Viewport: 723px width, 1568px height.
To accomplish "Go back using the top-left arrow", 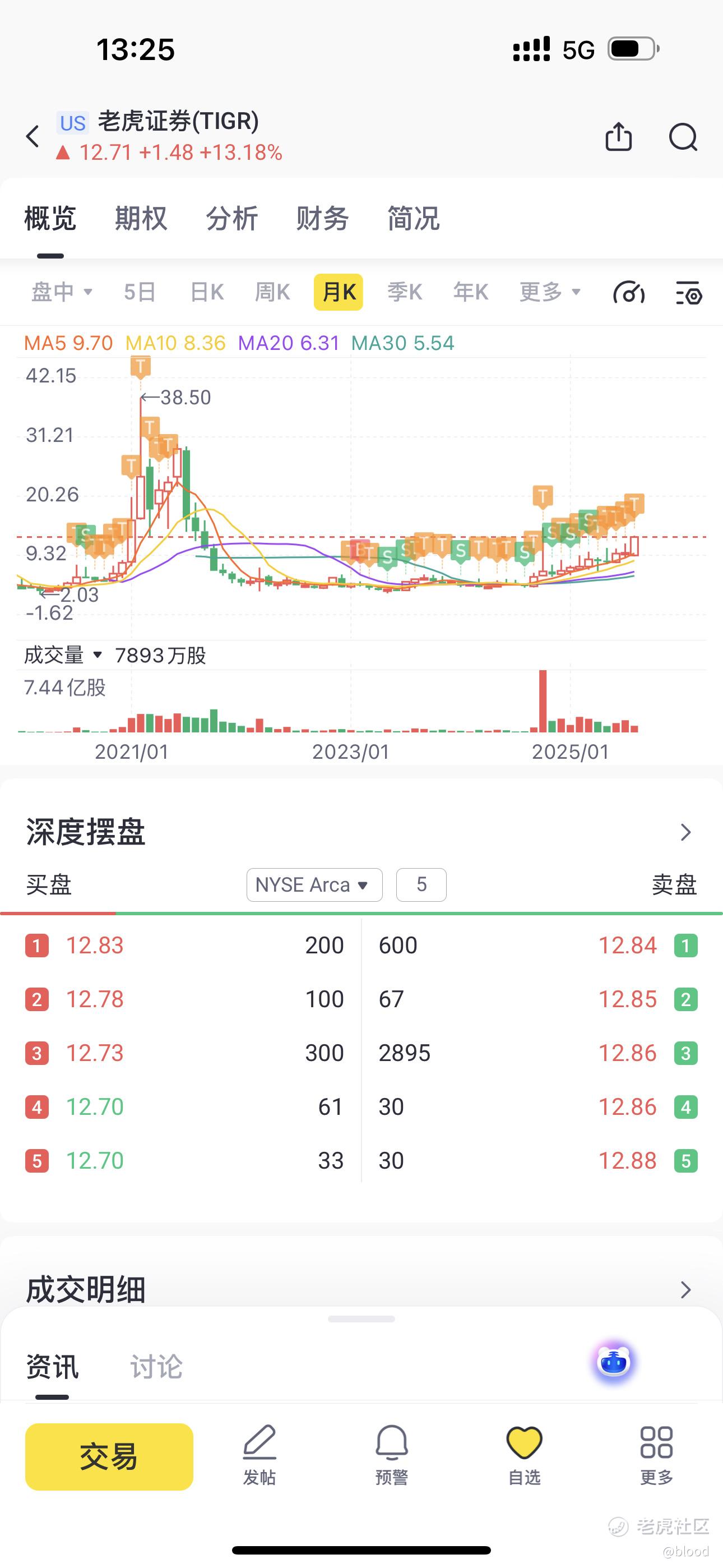I will click(33, 136).
